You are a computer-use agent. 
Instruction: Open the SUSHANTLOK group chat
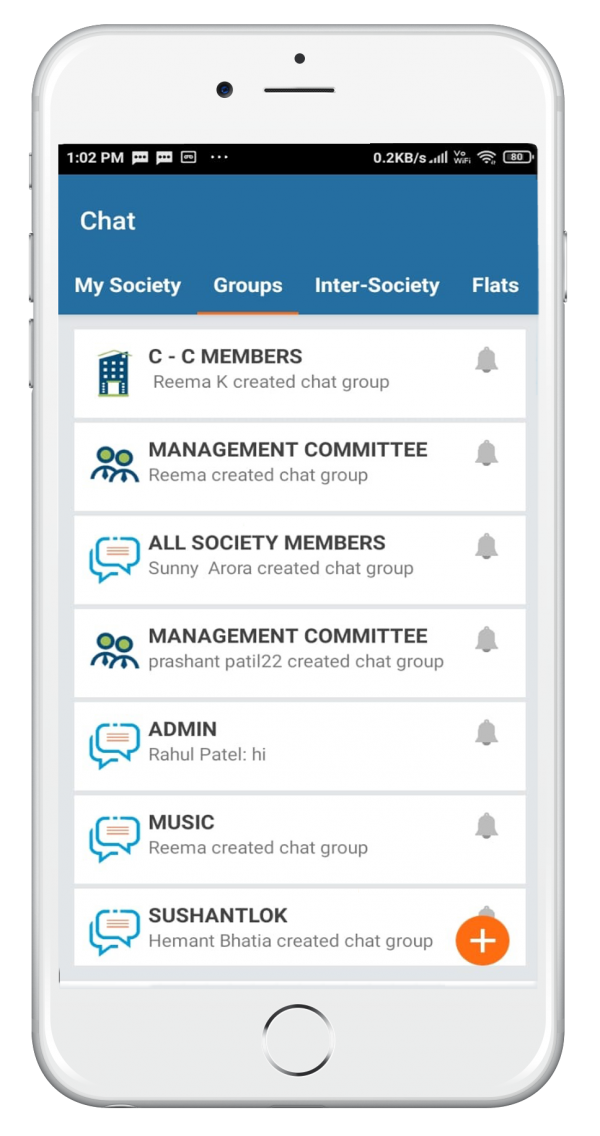pos(300,927)
